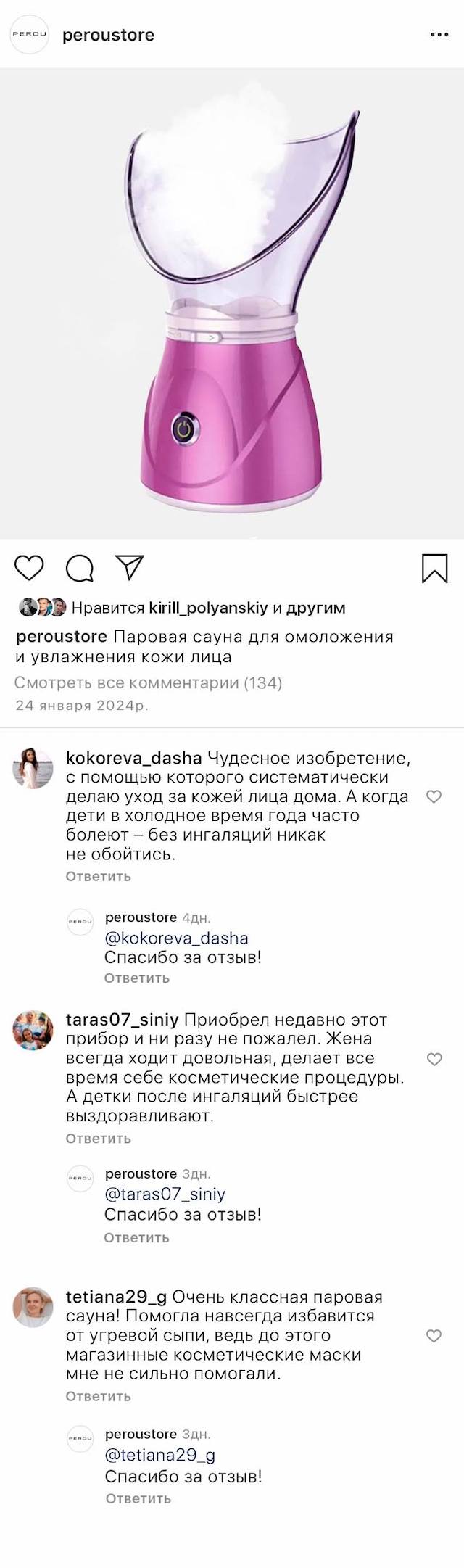The width and height of the screenshot is (464, 1568).
Task: Open the @tetiana29_g mention link
Action: pyautogui.click(x=160, y=1455)
